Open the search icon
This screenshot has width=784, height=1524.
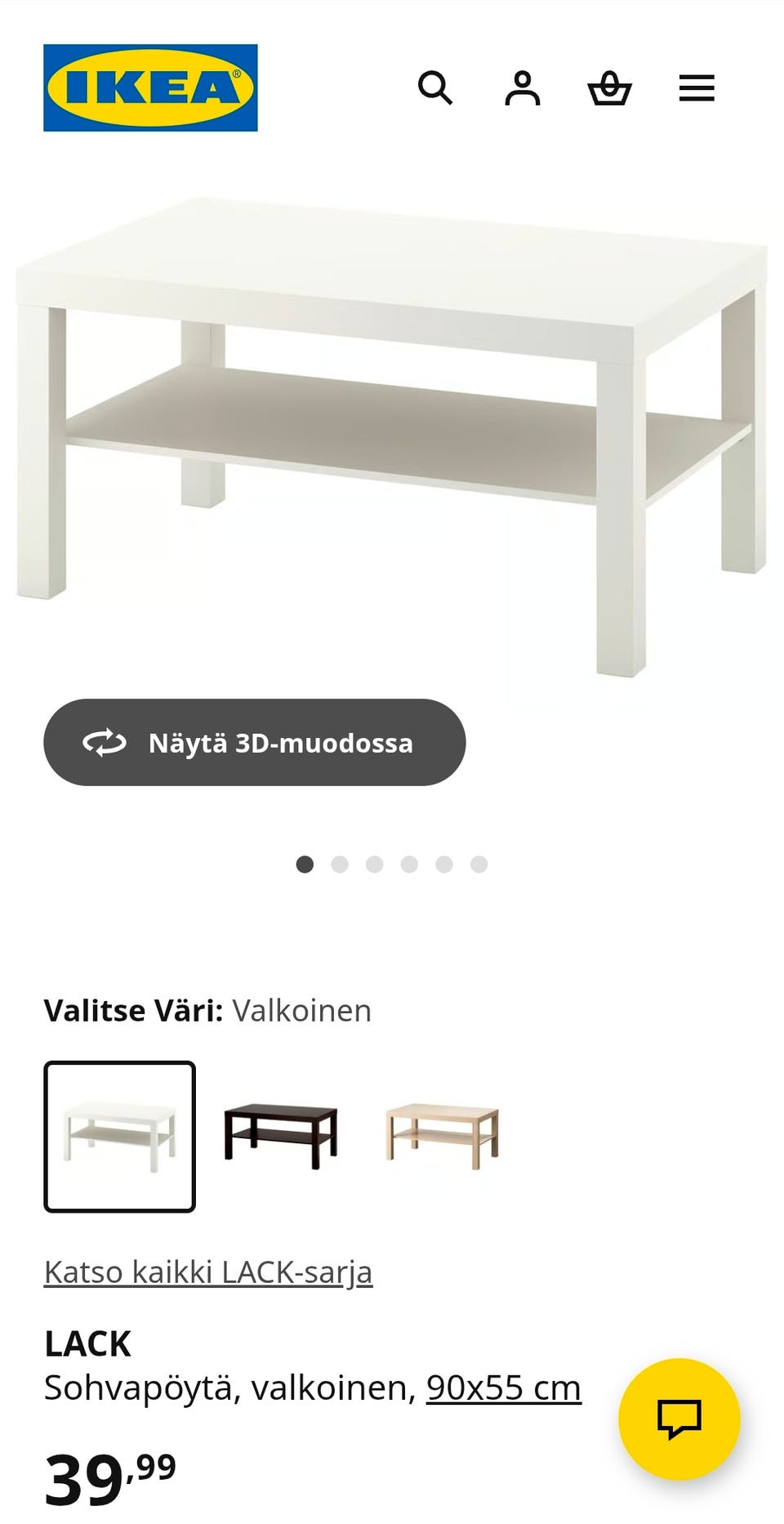(x=435, y=87)
